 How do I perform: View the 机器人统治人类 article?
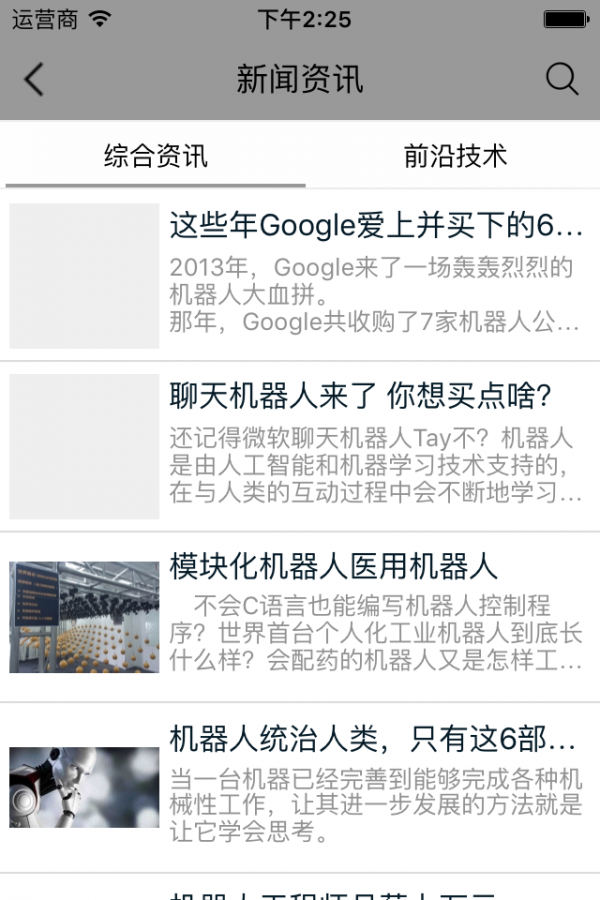pyautogui.click(x=372, y=740)
